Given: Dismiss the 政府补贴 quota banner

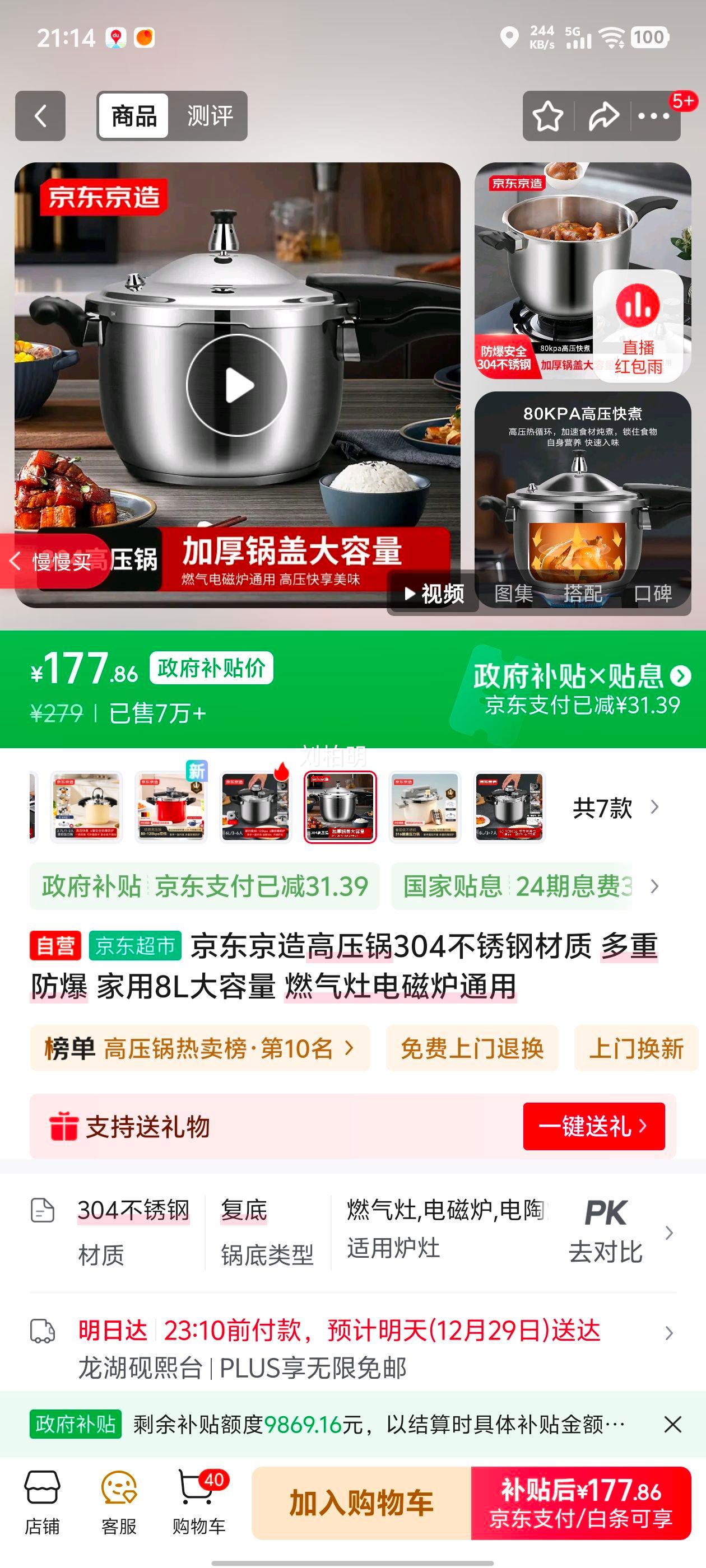Looking at the screenshot, I should (x=672, y=1424).
